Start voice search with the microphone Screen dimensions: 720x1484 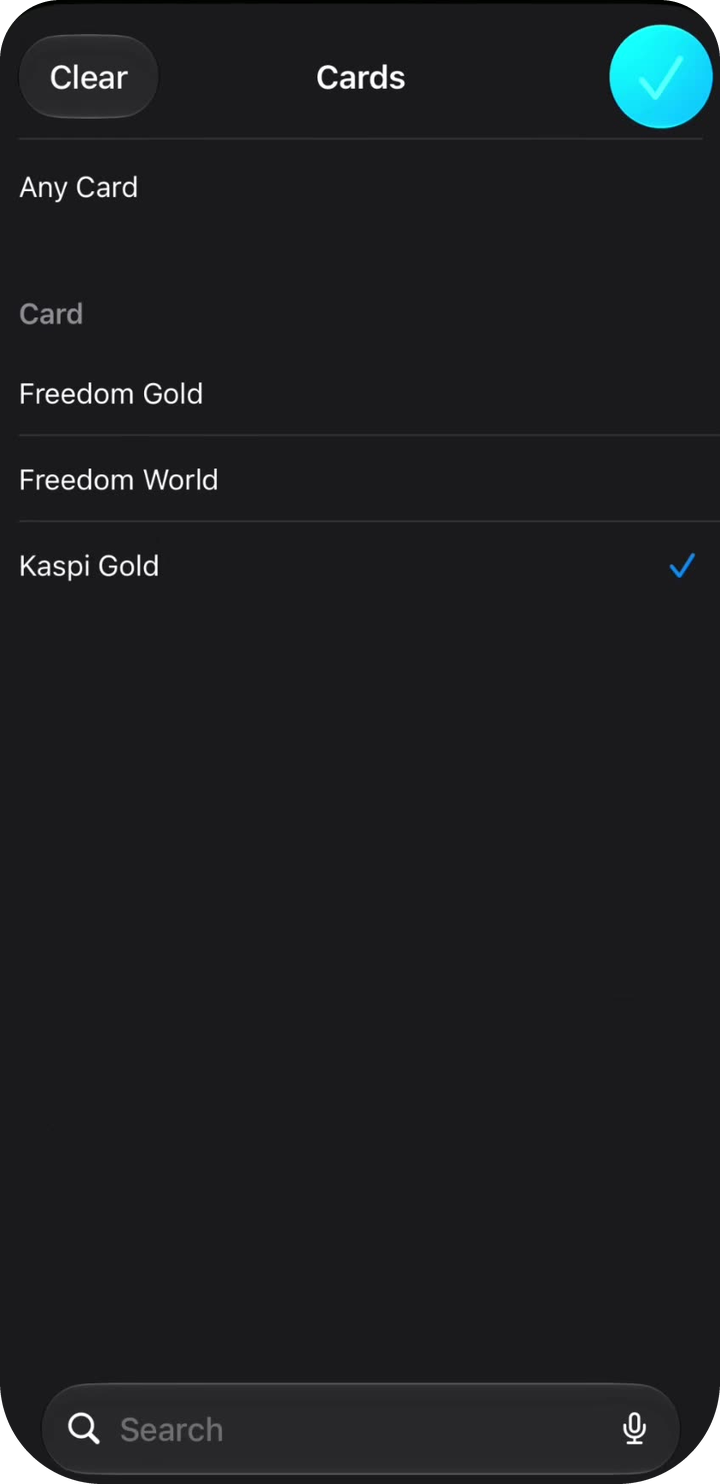[634, 1429]
